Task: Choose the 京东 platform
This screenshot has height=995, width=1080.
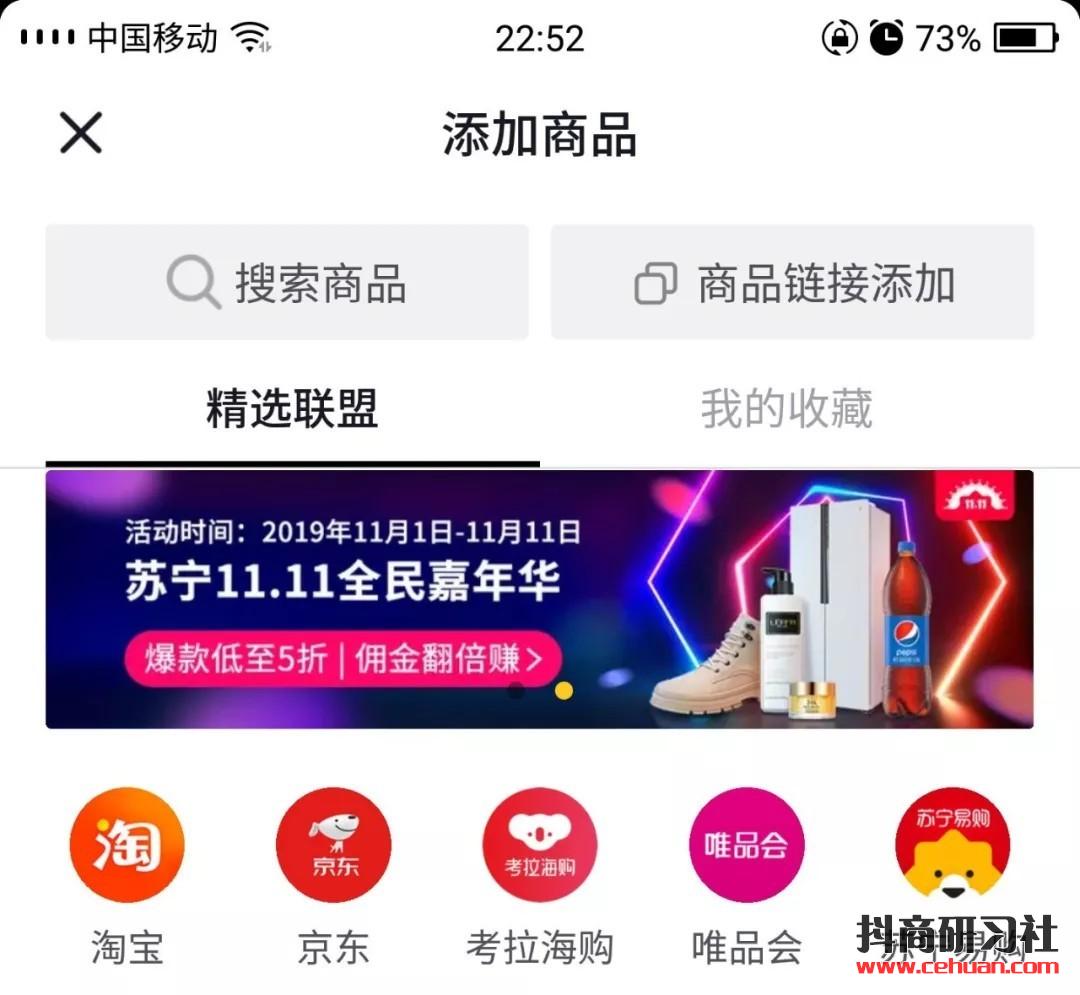Action: (333, 846)
